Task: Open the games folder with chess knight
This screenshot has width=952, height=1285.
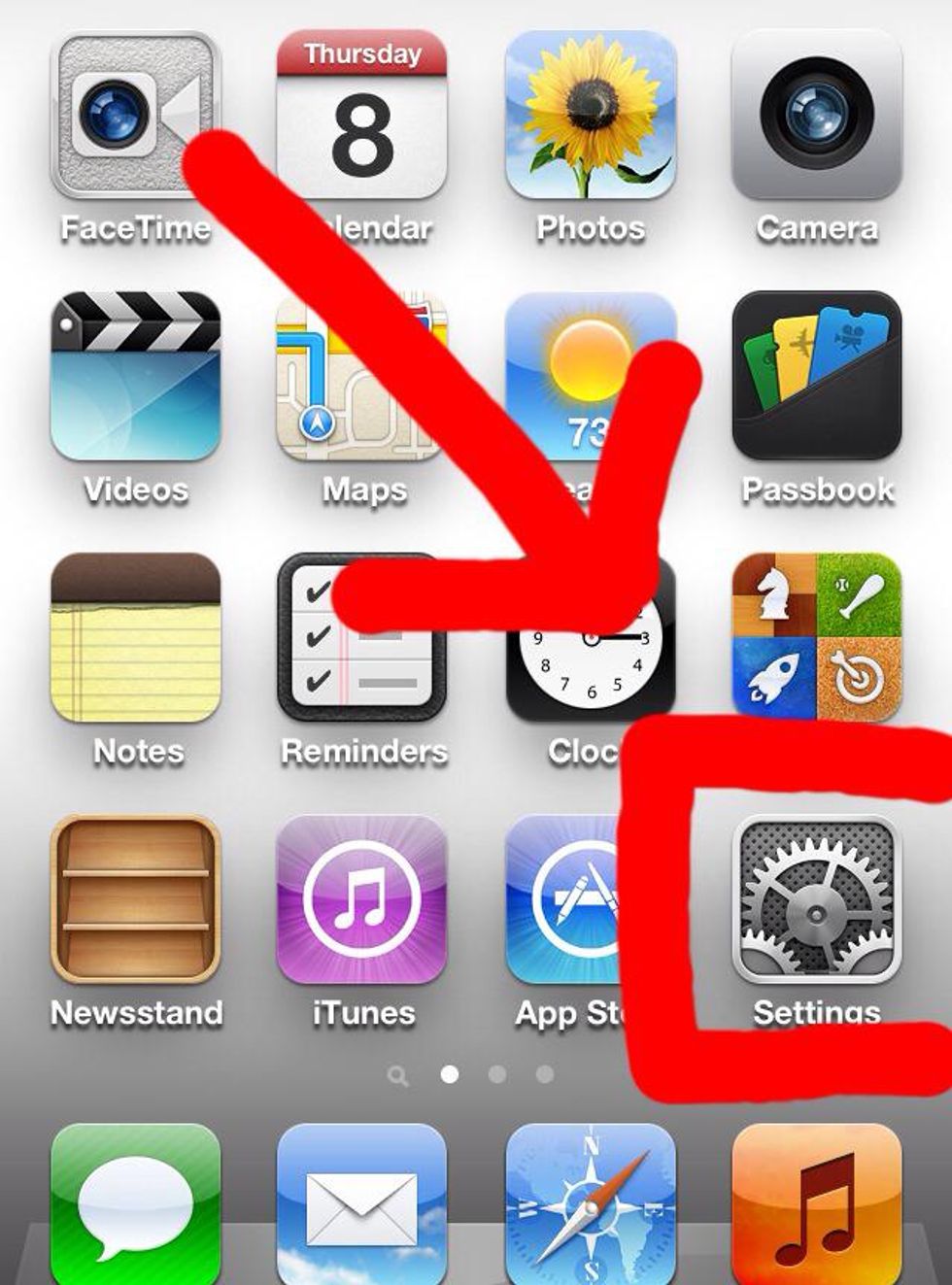Action: click(x=816, y=636)
